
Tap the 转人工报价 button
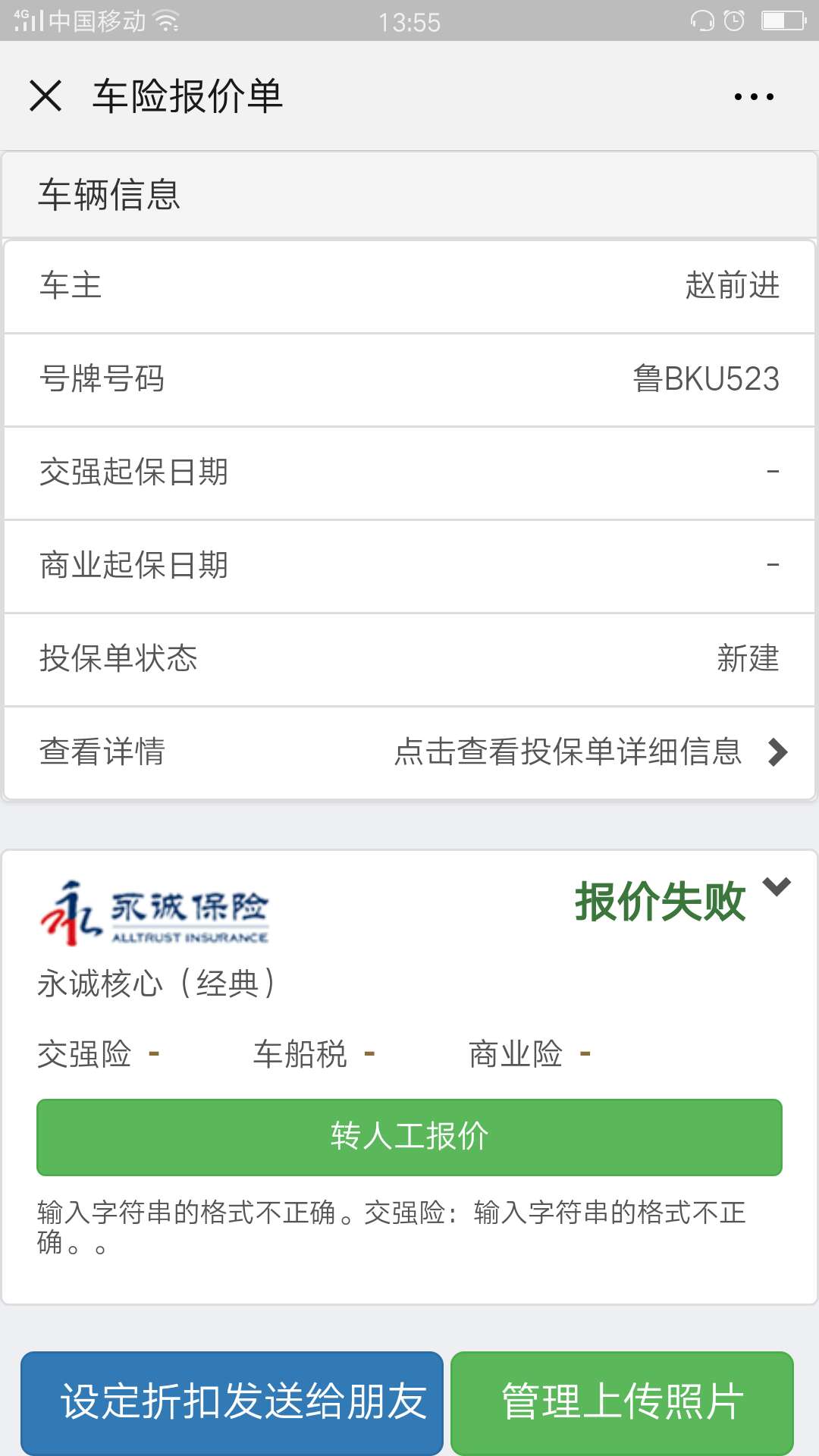tap(409, 1137)
